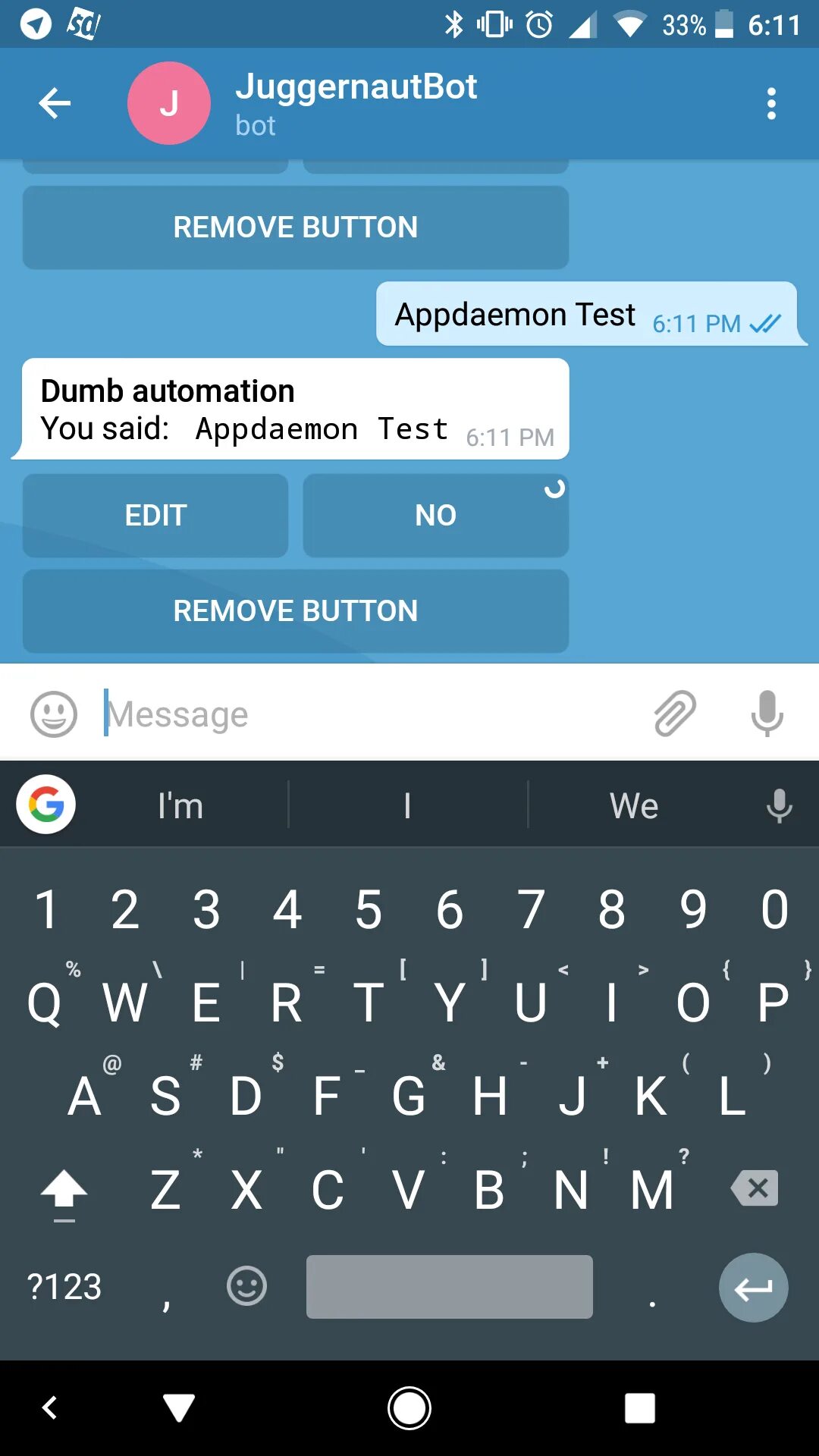Screen dimensions: 819x1456
Task: Tap REMOVE BUTTON under Dumb automation message
Action: [296, 611]
